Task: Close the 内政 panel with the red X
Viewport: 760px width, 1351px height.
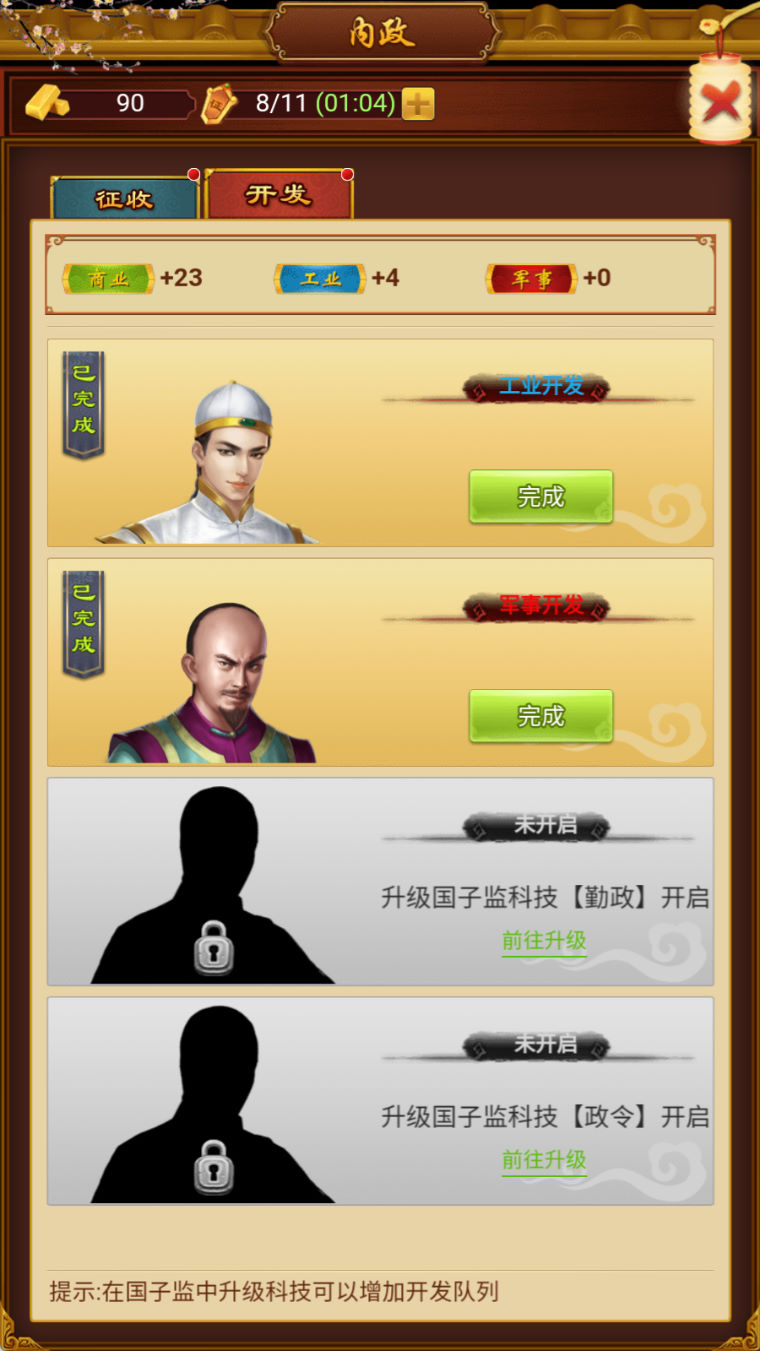Action: pos(720,100)
